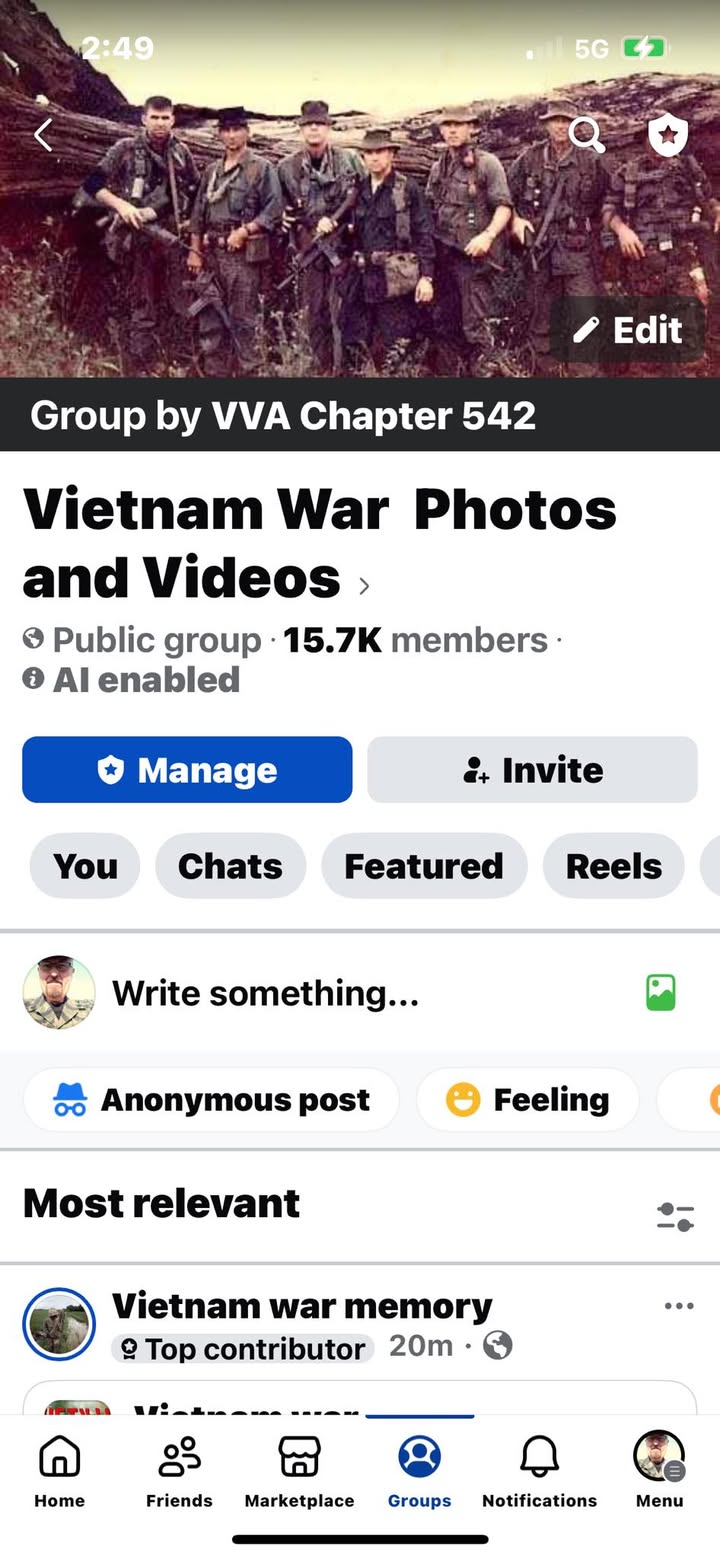Open the Marketplace tab

[x=299, y=1470]
